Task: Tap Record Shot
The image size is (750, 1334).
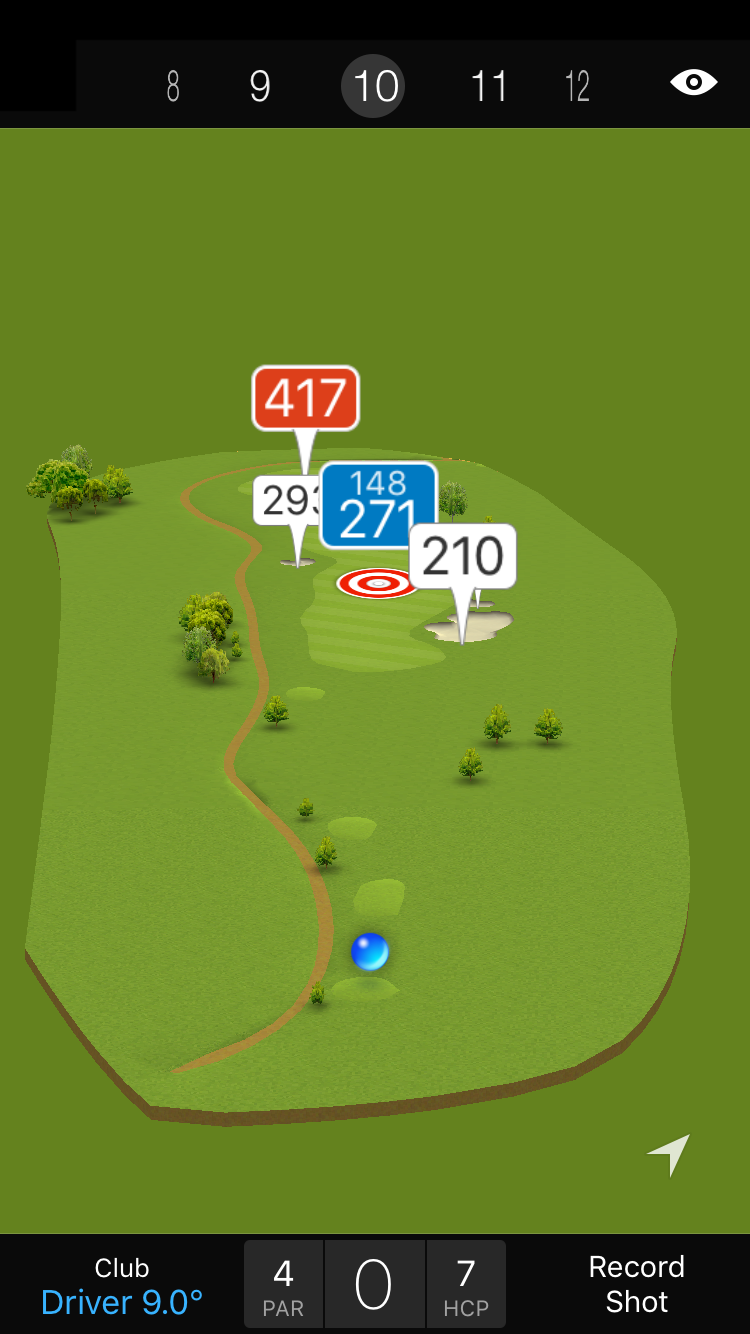Action: 636,1284
